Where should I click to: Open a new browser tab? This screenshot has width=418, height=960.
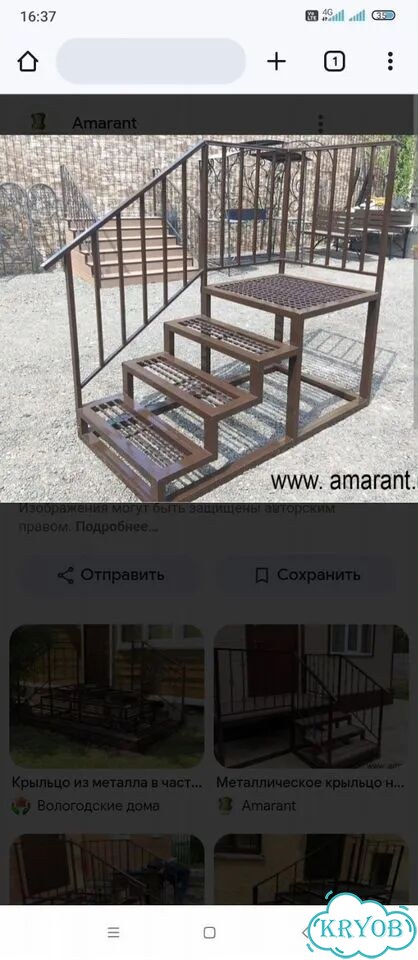277,61
